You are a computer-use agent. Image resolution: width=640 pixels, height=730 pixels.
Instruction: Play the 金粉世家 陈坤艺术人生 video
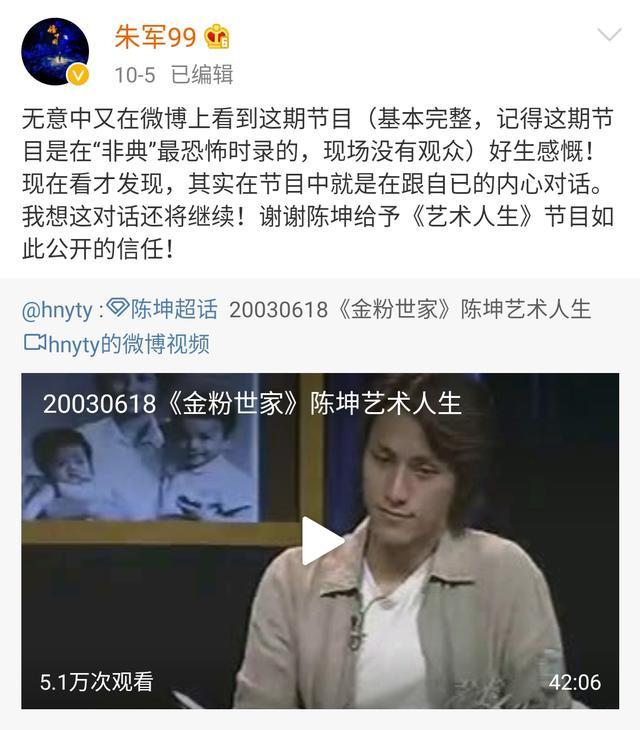click(x=322, y=541)
